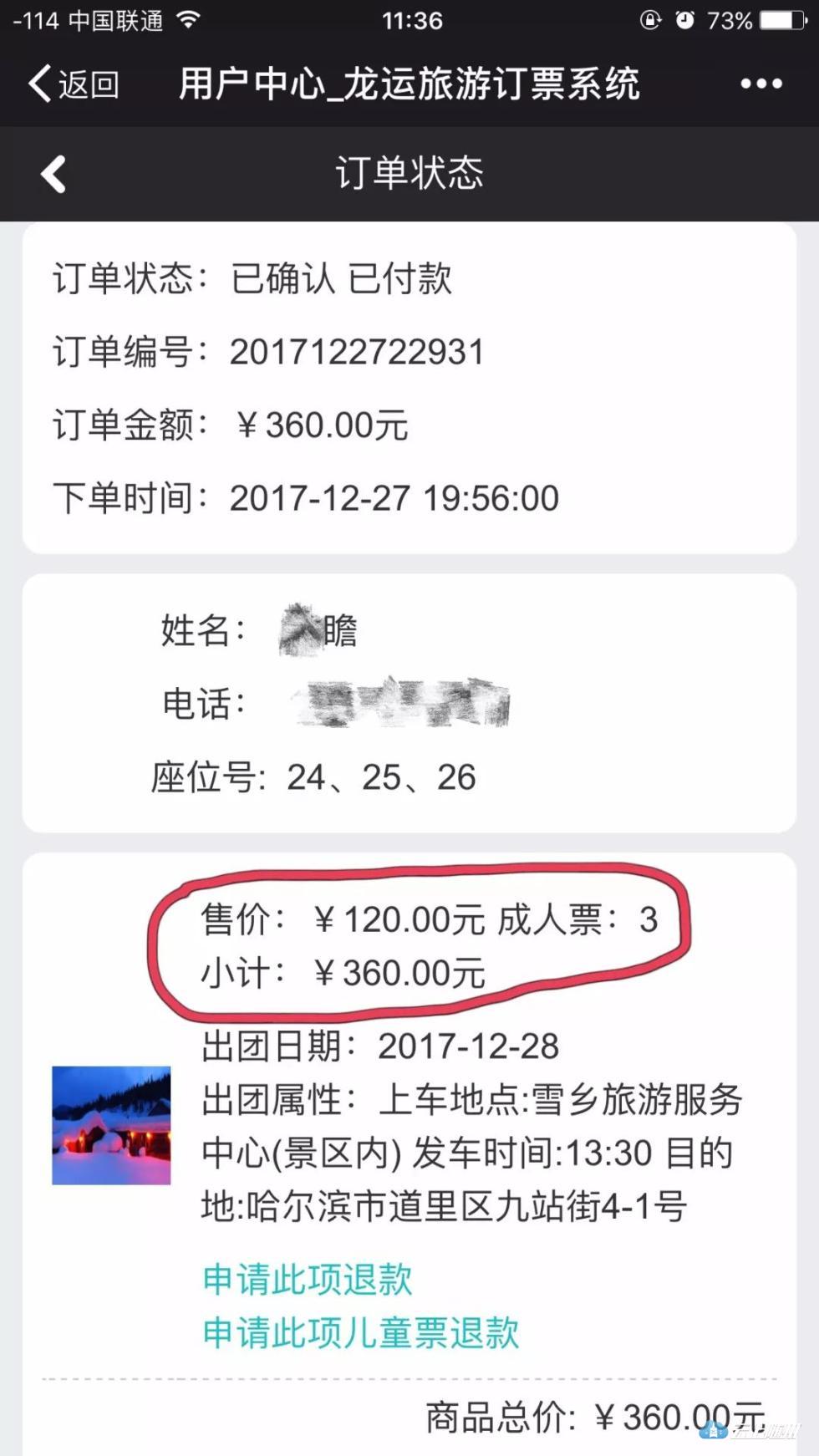Go back from the 订单状态 page

point(53,174)
